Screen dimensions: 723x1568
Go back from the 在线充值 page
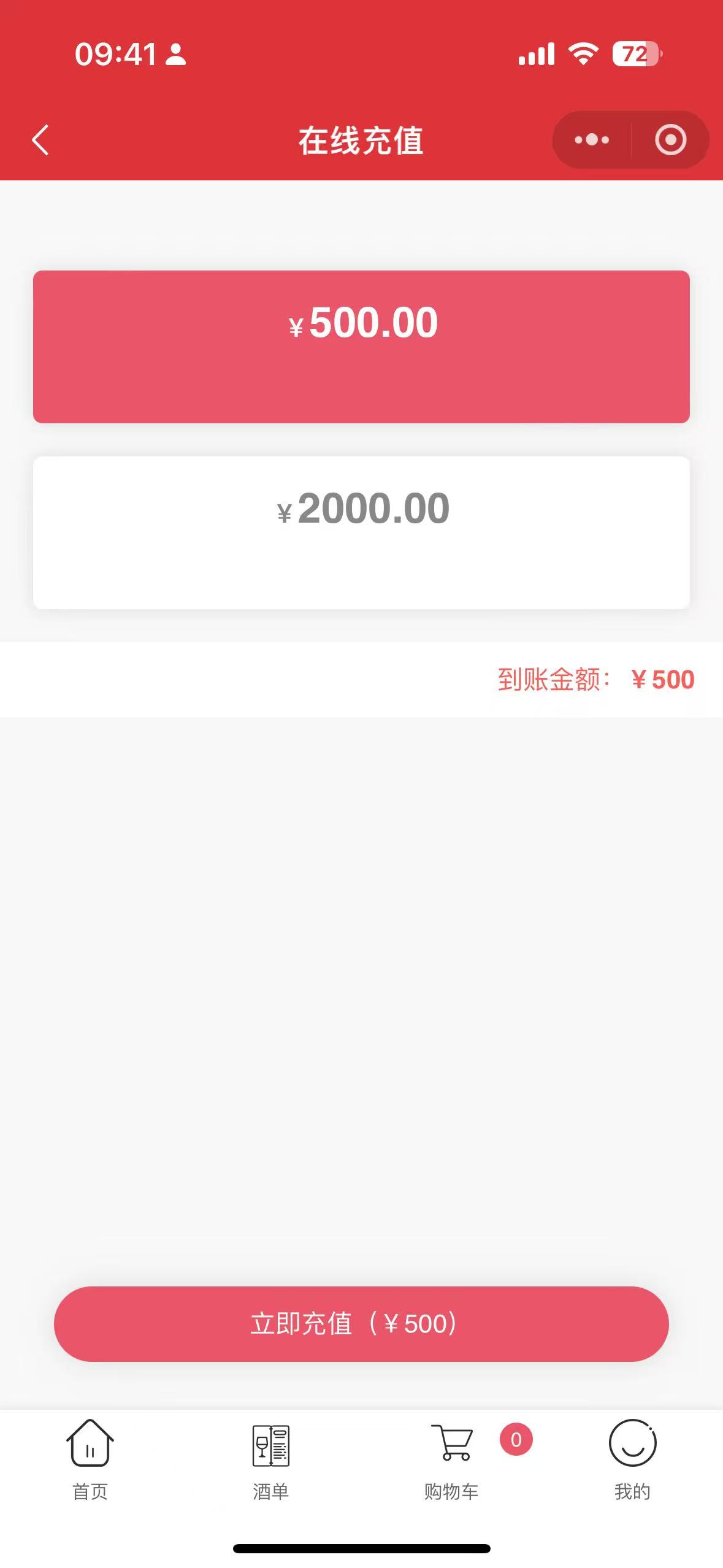tap(40, 140)
